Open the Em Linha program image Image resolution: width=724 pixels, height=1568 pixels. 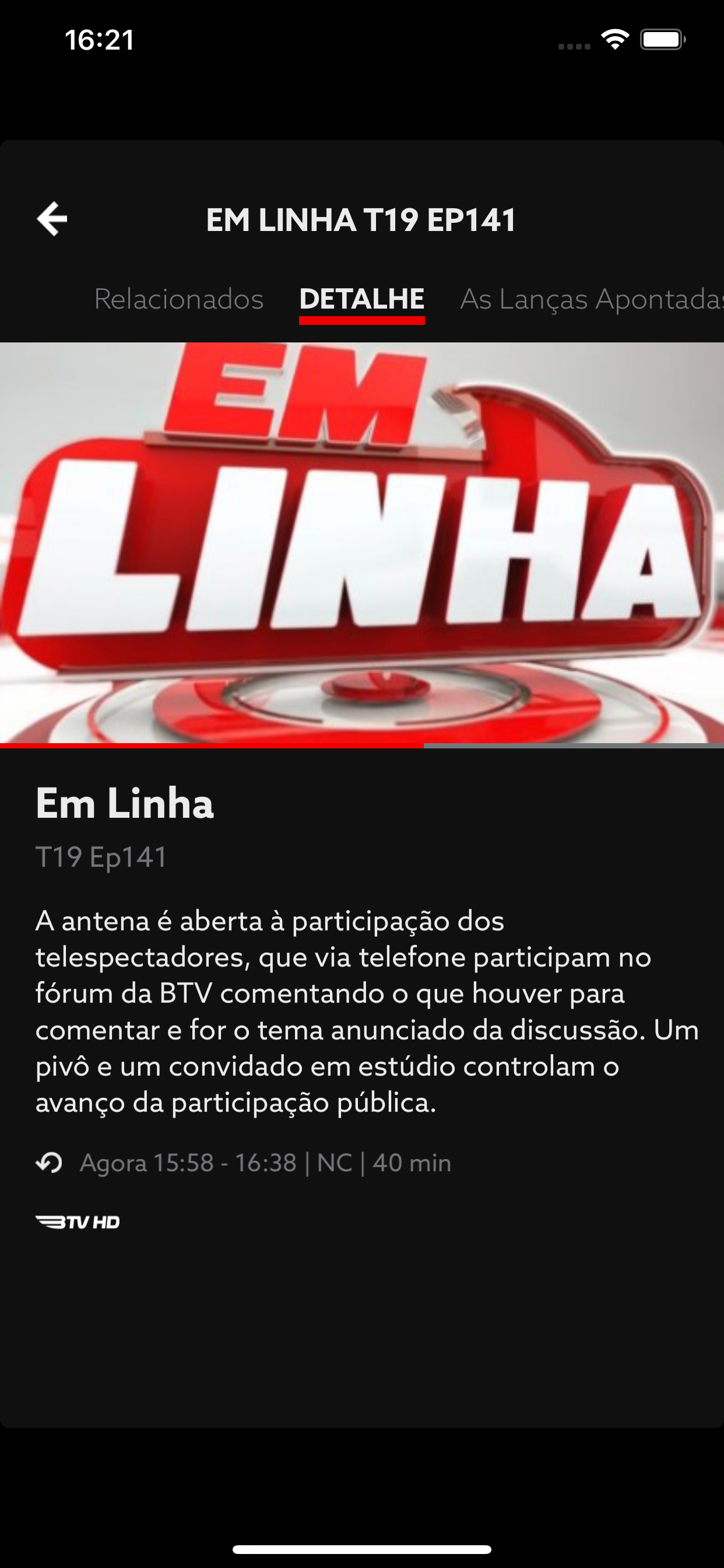[362, 543]
